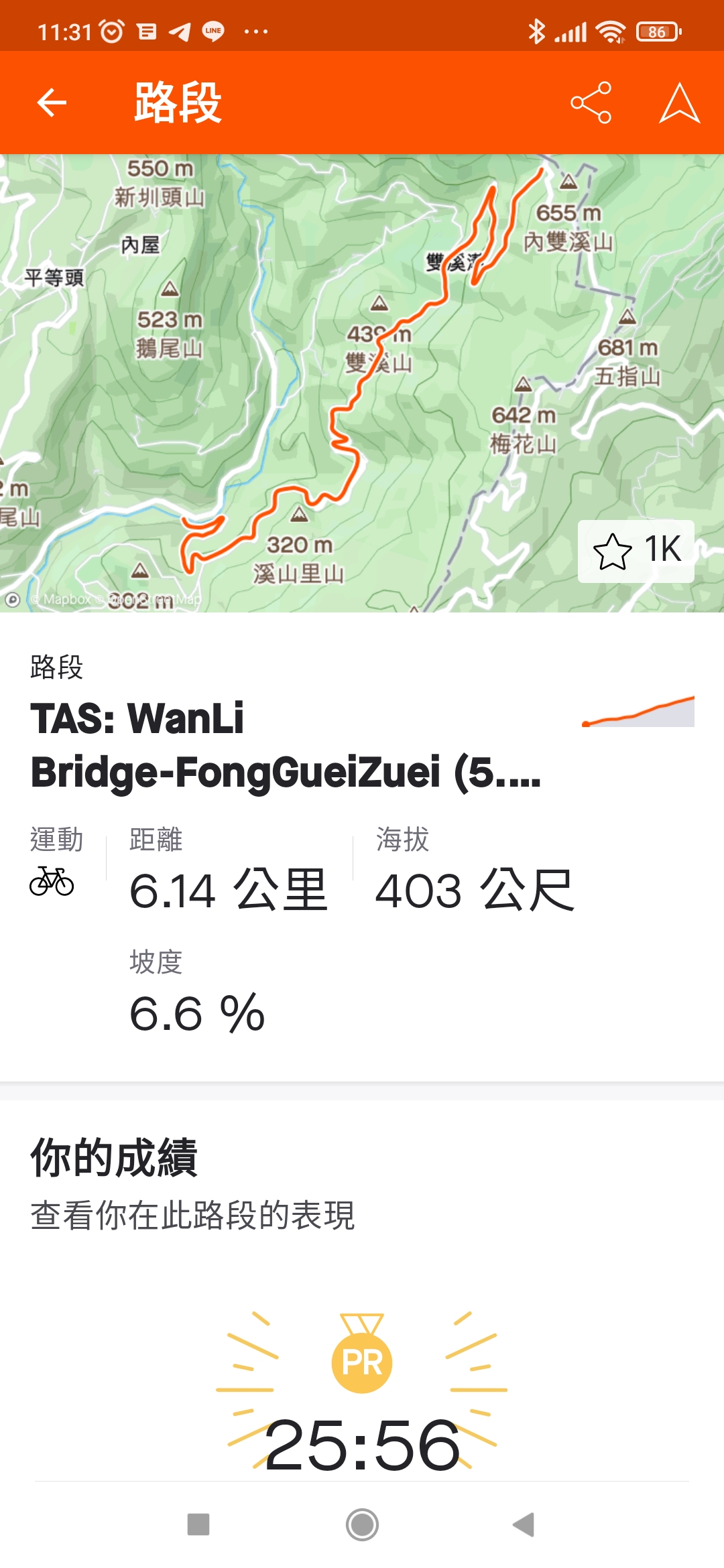The width and height of the screenshot is (724, 1568).
Task: Open recent apps with the square button
Action: click(x=198, y=1524)
